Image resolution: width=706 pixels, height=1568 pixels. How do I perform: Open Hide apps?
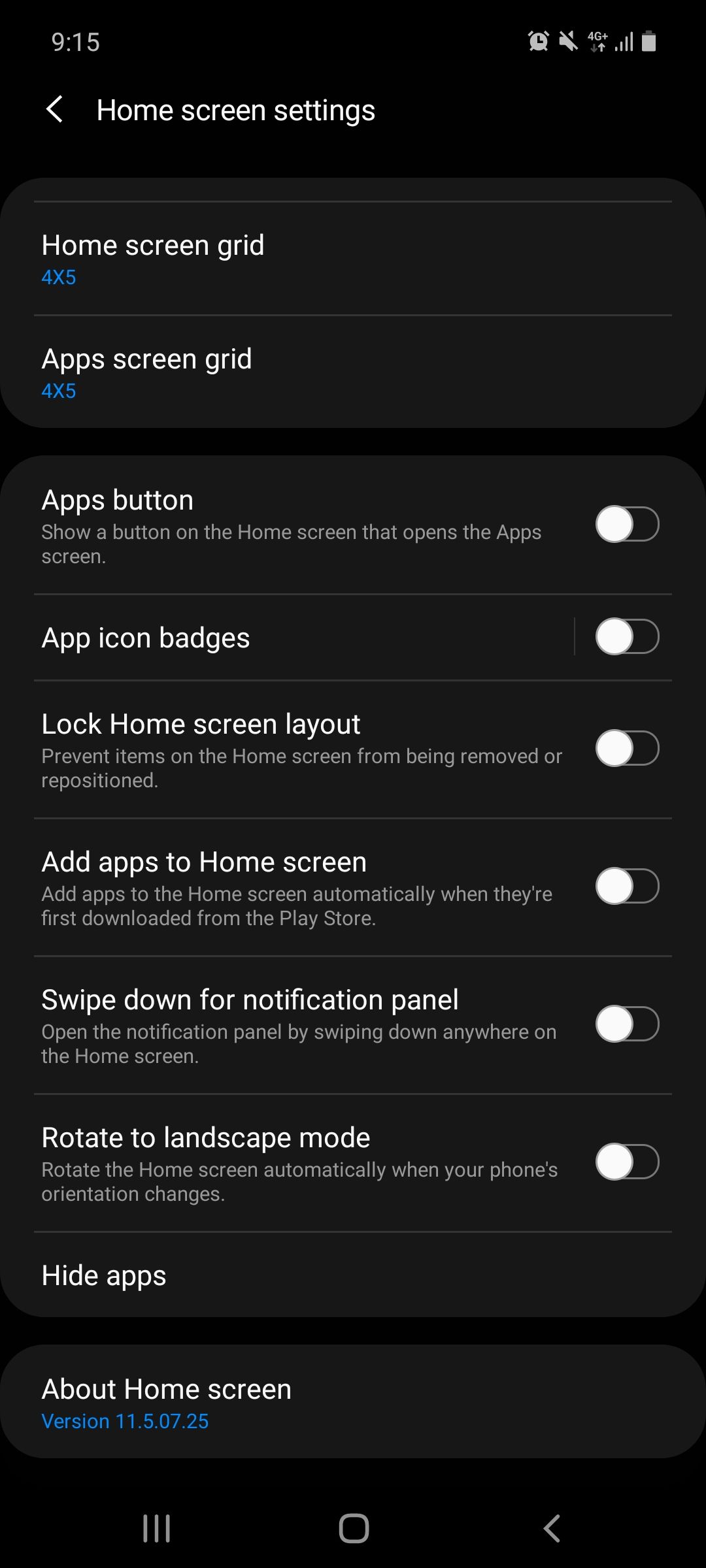tap(353, 1275)
